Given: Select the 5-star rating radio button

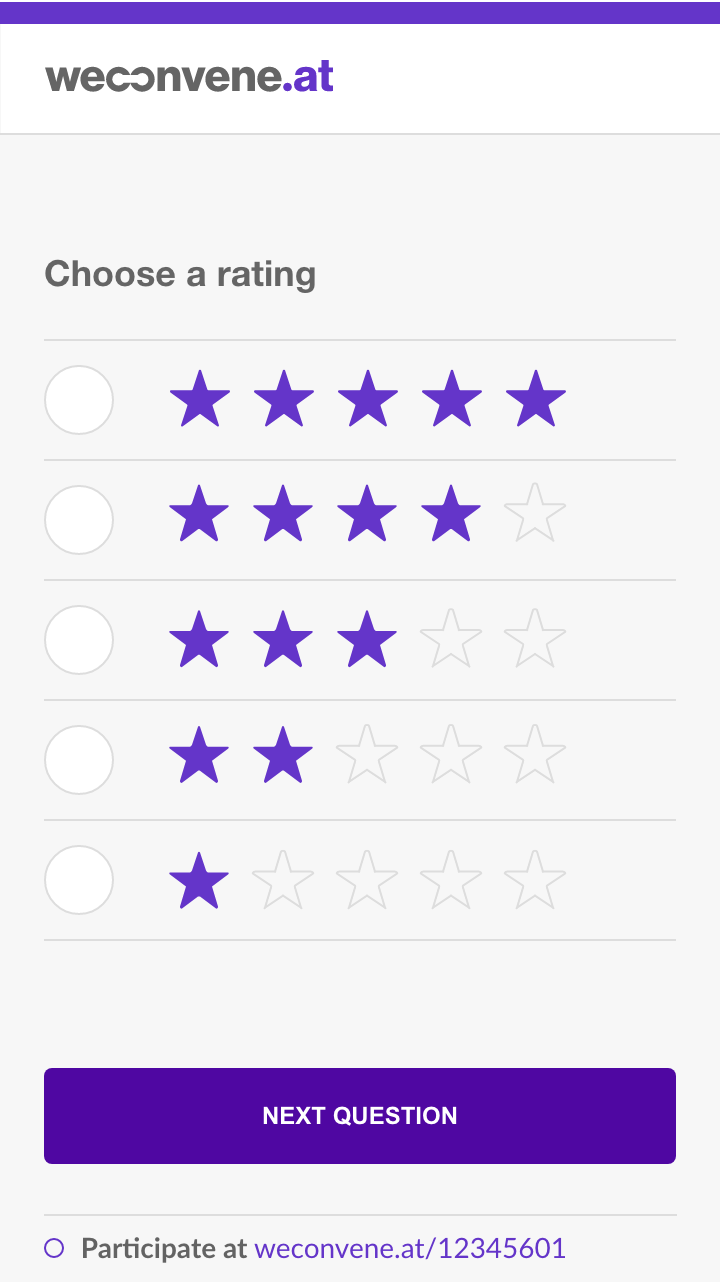Looking at the screenshot, I should tap(78, 400).
